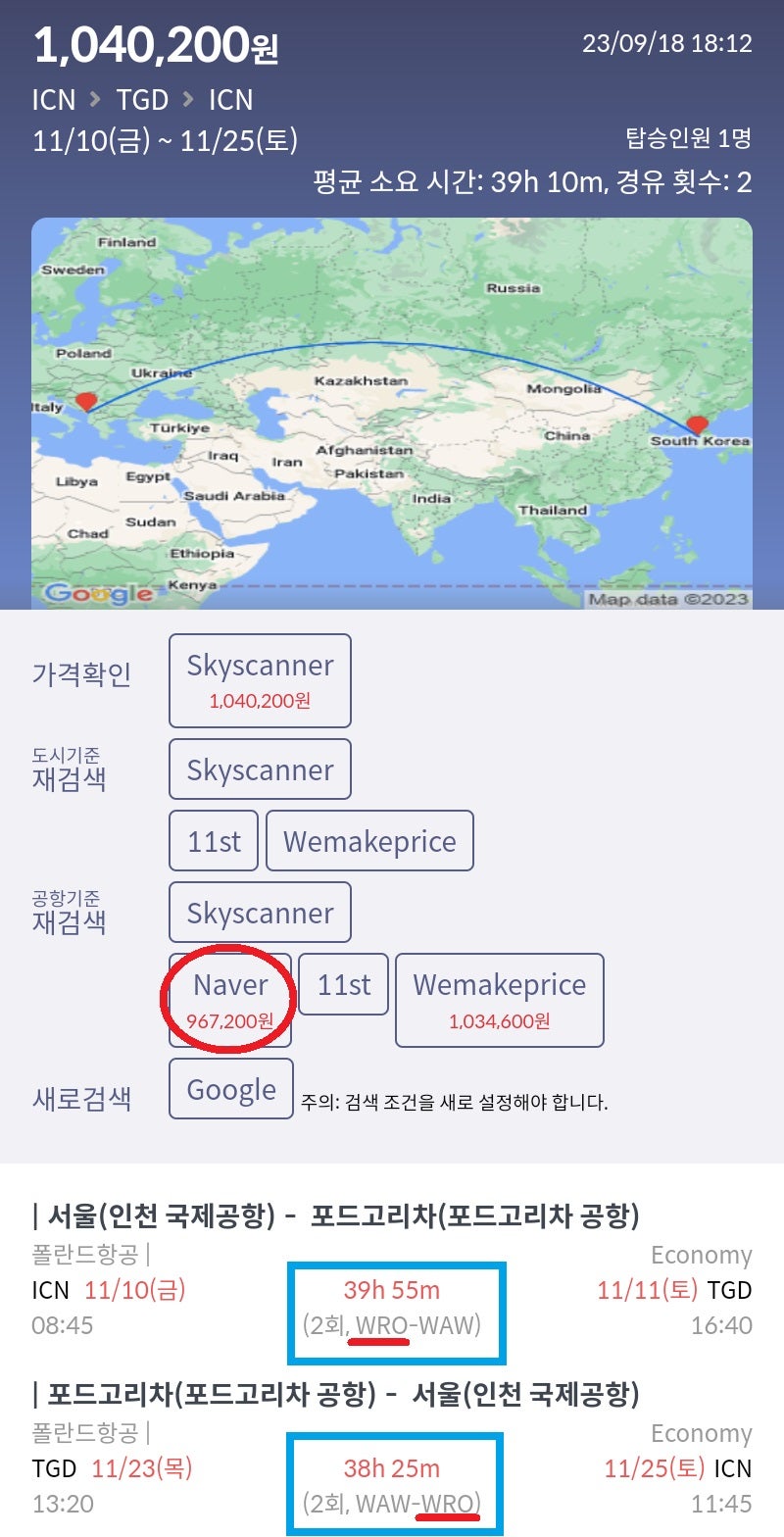Tap Skyscanner under 도시기준 재검색
The image size is (784, 1537).
(260, 769)
